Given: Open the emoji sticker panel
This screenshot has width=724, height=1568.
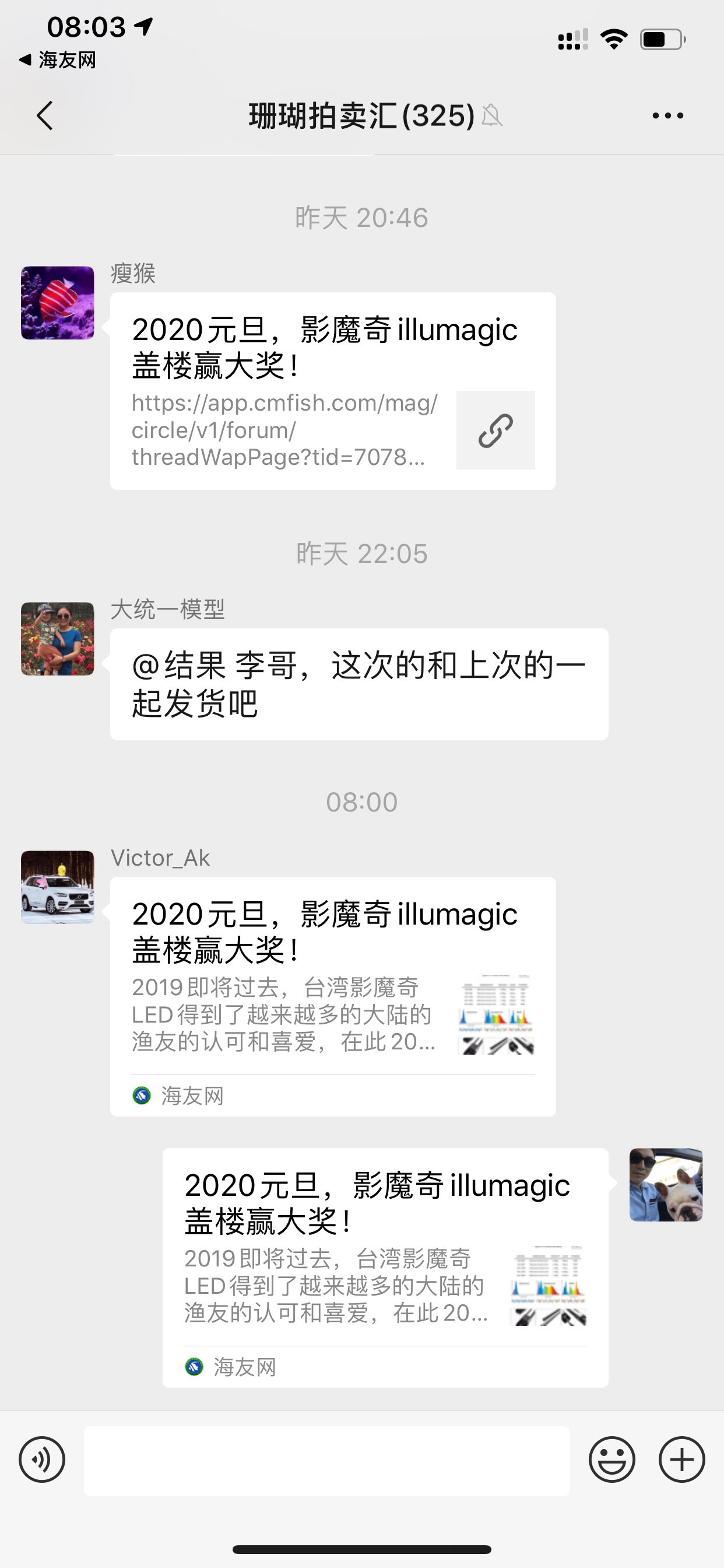Looking at the screenshot, I should pyautogui.click(x=611, y=1459).
